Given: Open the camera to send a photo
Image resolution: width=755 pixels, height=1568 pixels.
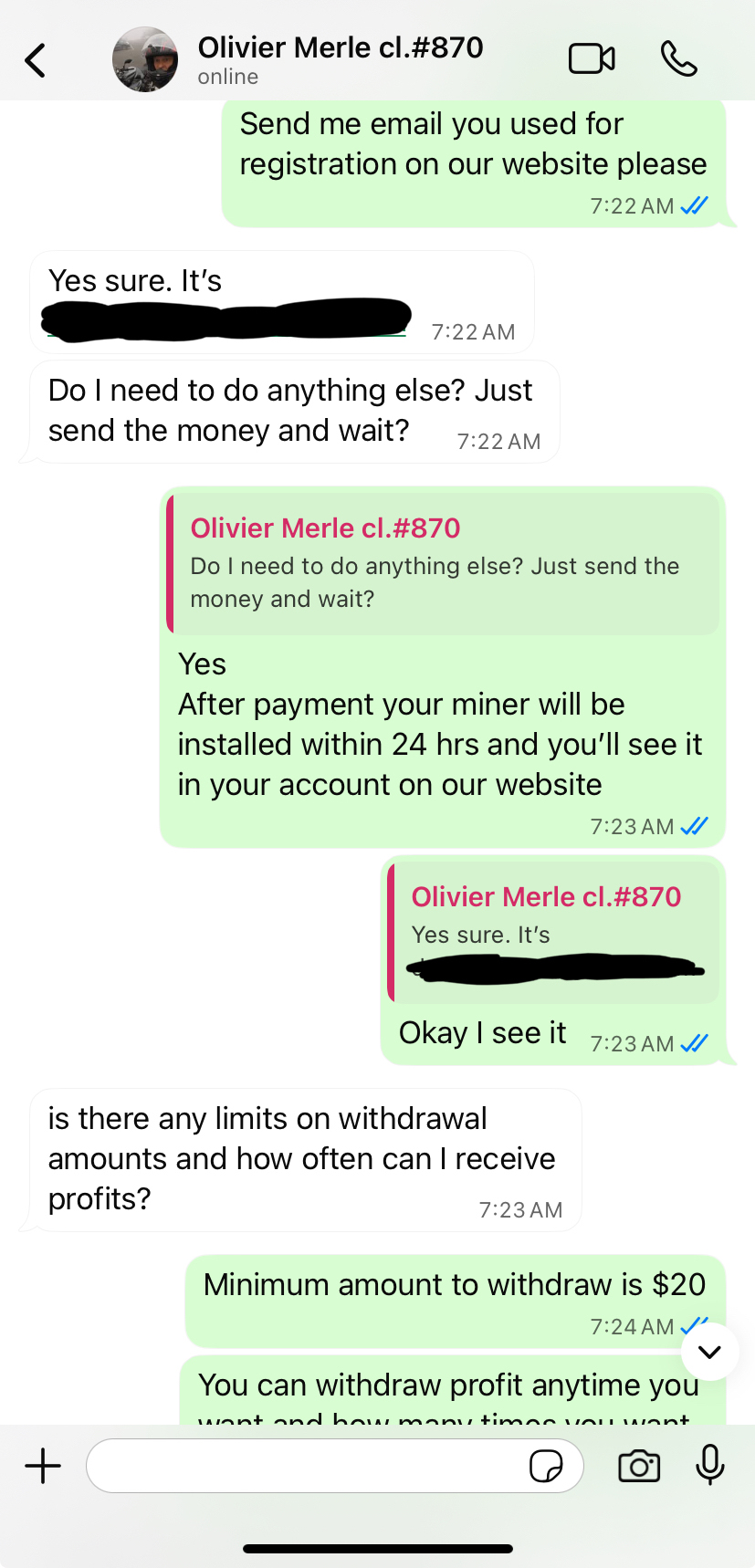Looking at the screenshot, I should (639, 1466).
